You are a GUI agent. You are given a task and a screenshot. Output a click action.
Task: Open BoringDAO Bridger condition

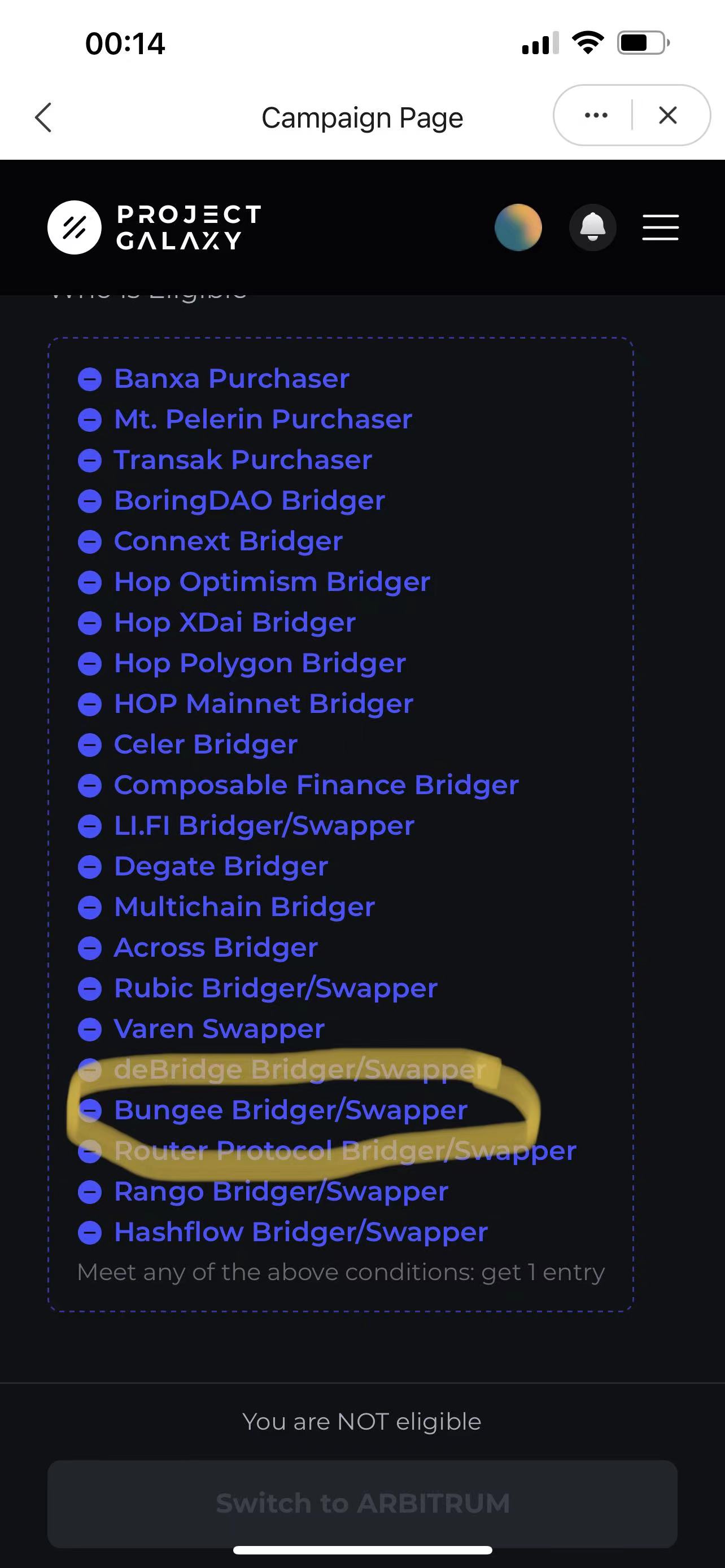coord(250,501)
